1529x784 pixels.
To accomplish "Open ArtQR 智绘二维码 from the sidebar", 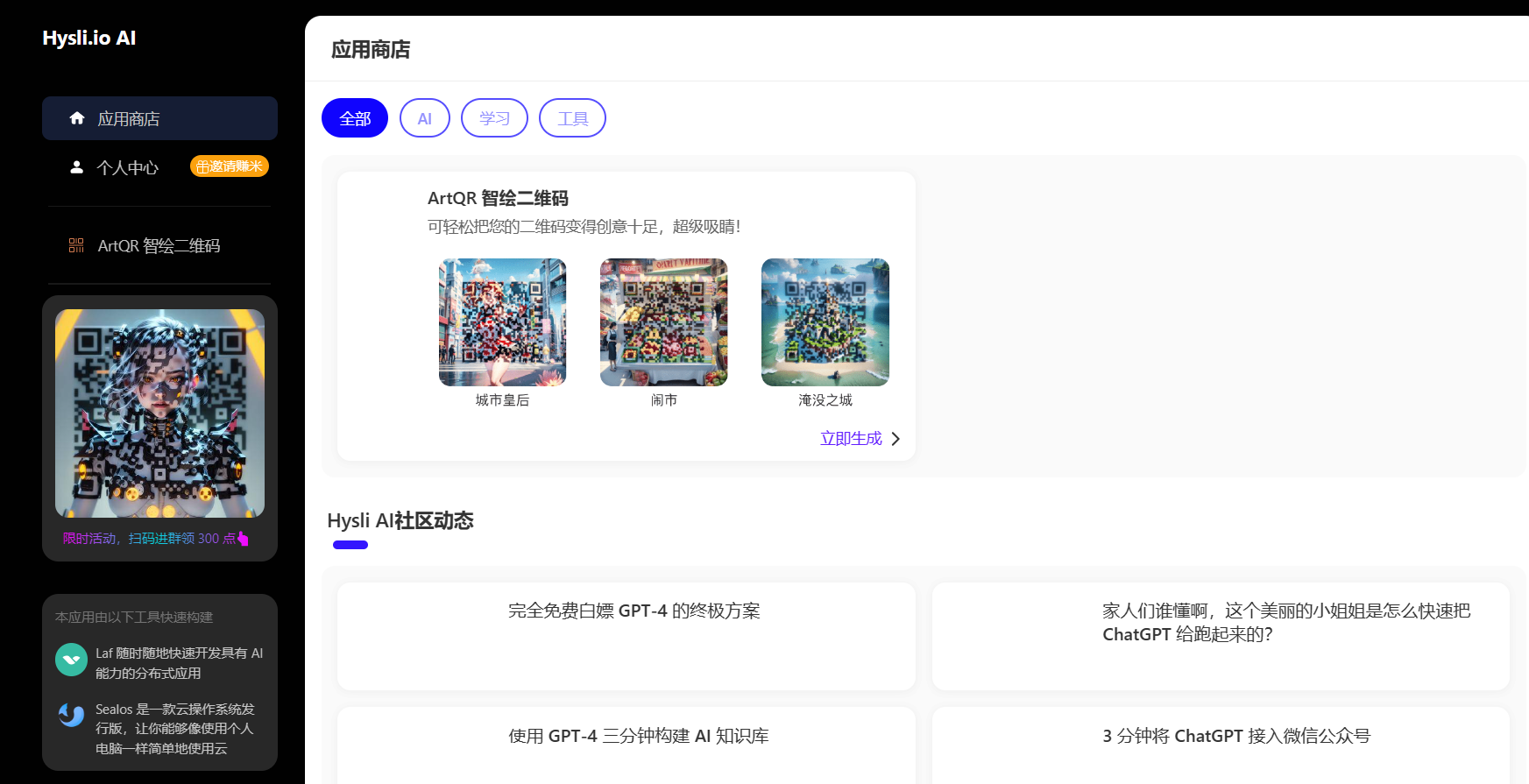I will tap(159, 246).
